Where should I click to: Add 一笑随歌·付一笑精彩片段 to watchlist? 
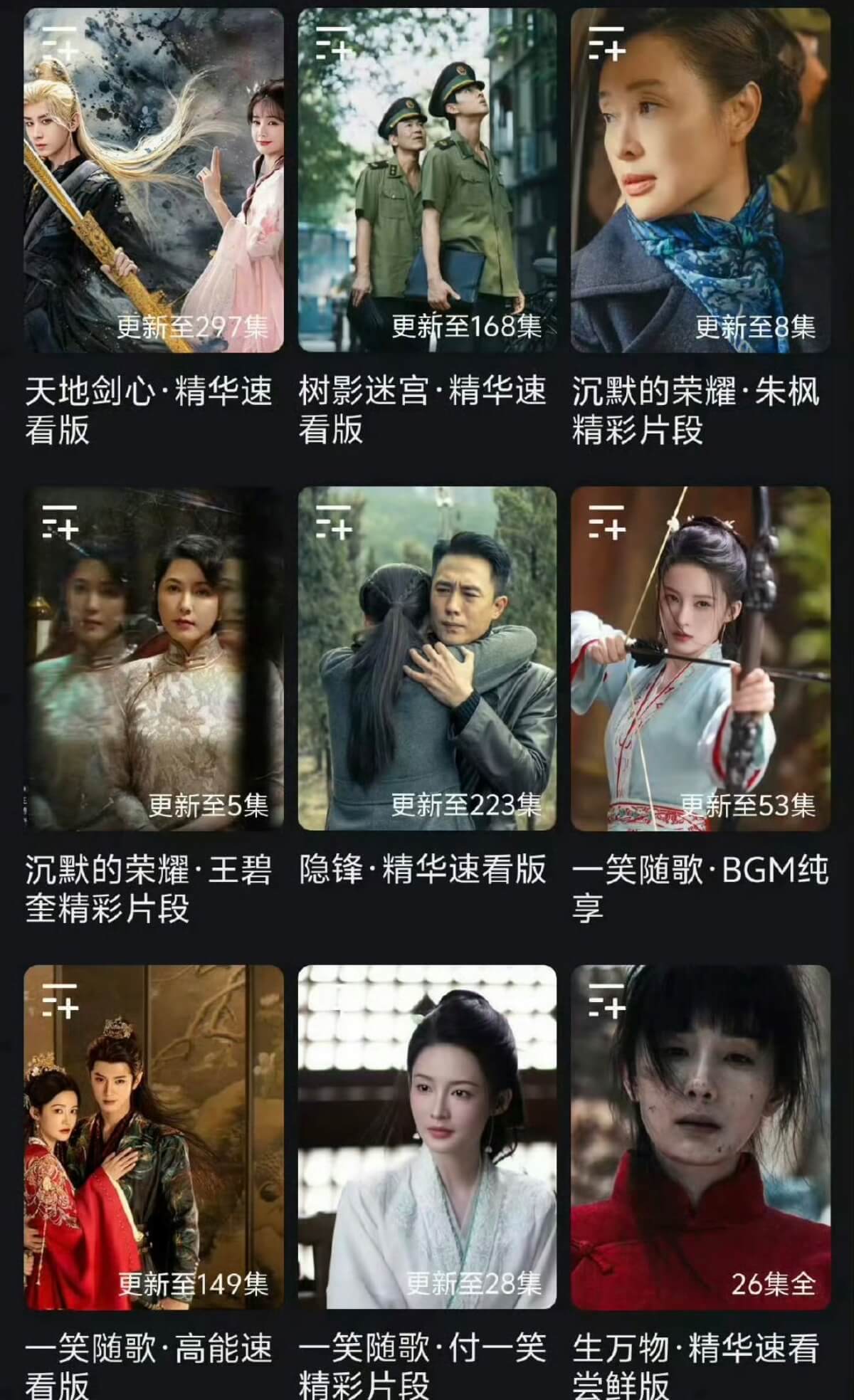[333, 1000]
